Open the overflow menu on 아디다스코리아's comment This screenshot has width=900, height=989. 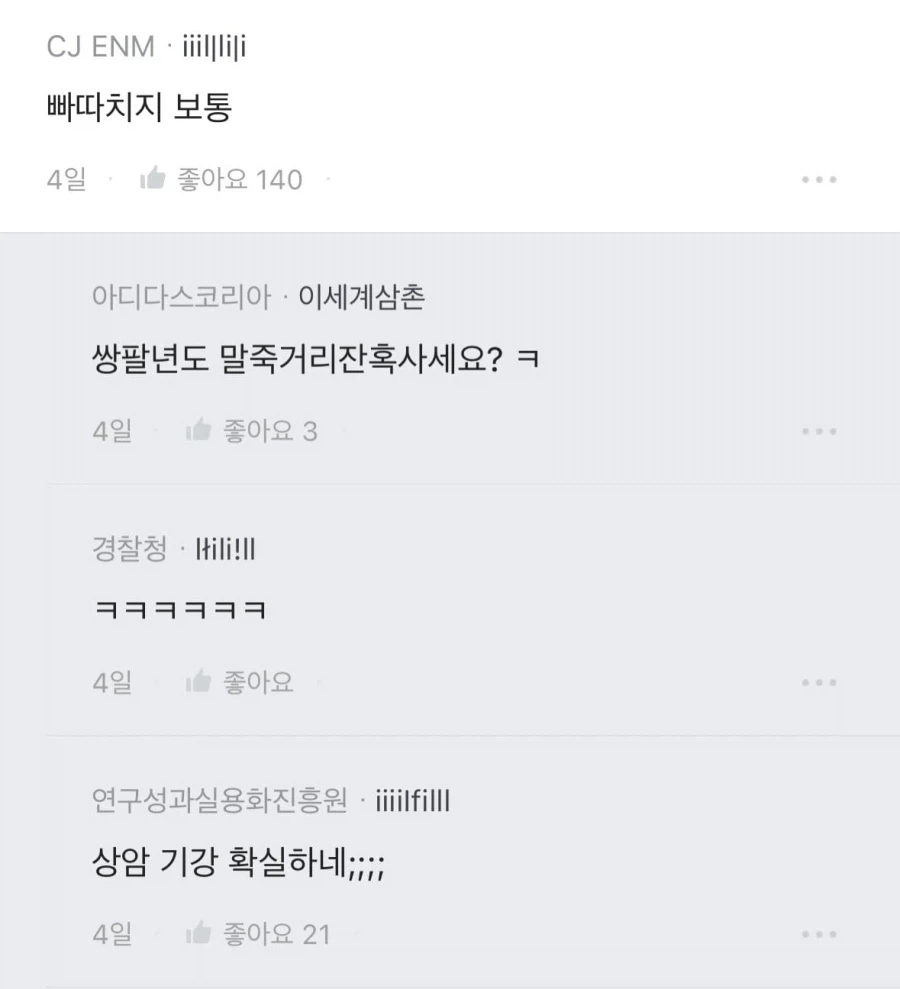tap(820, 430)
